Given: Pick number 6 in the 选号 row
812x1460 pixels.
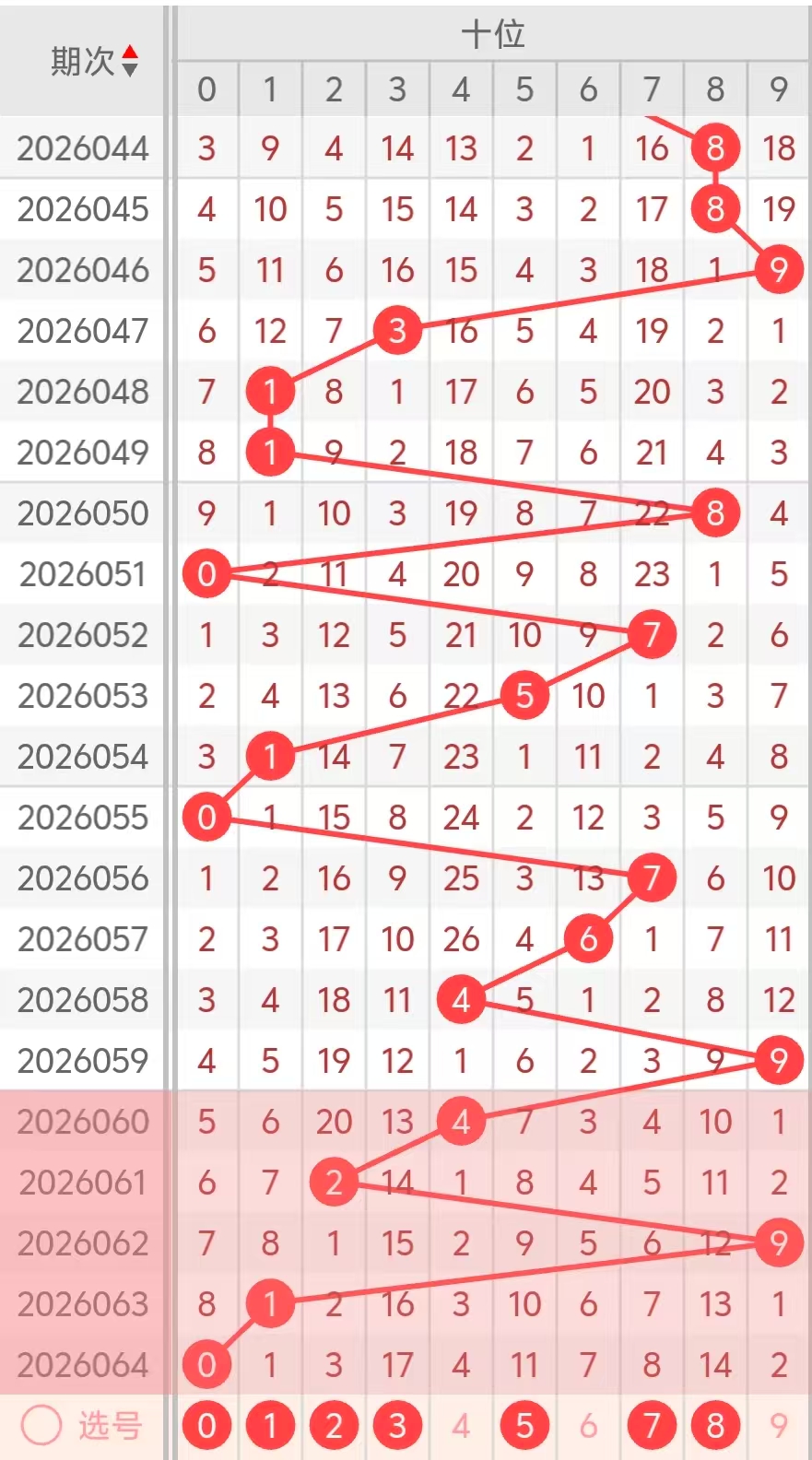Looking at the screenshot, I should tap(588, 1426).
